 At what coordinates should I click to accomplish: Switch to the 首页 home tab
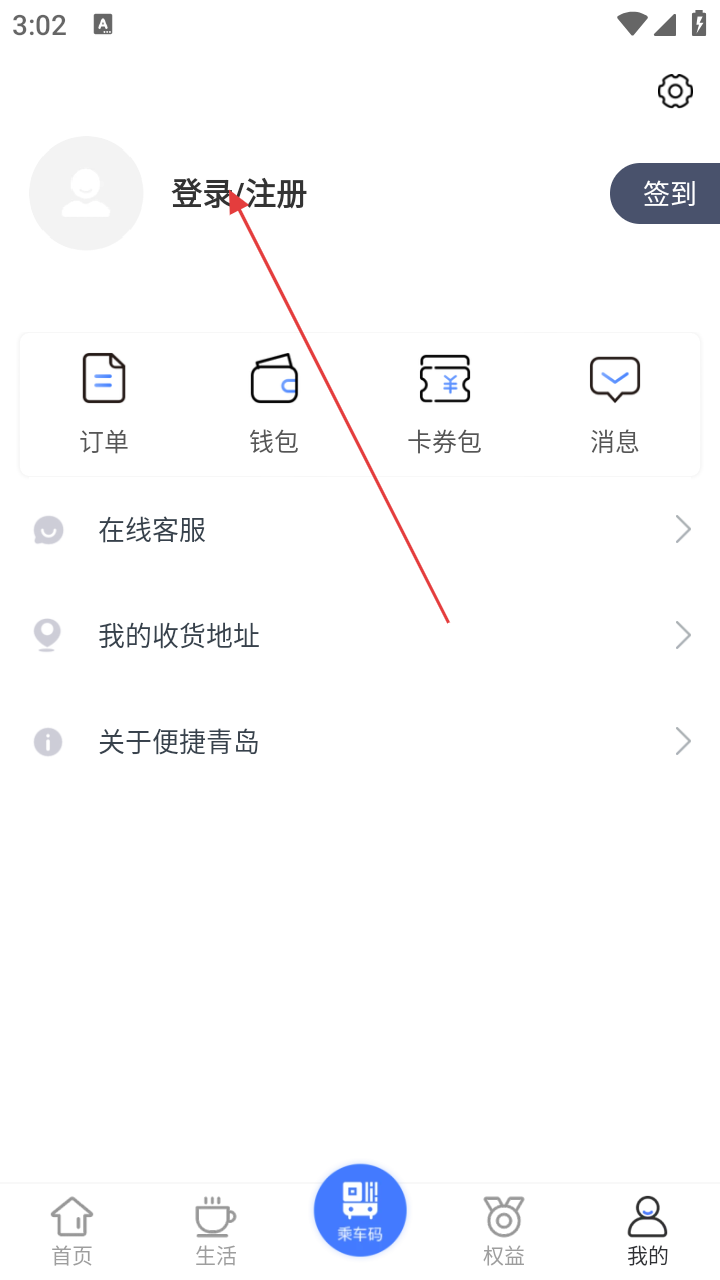72,1231
